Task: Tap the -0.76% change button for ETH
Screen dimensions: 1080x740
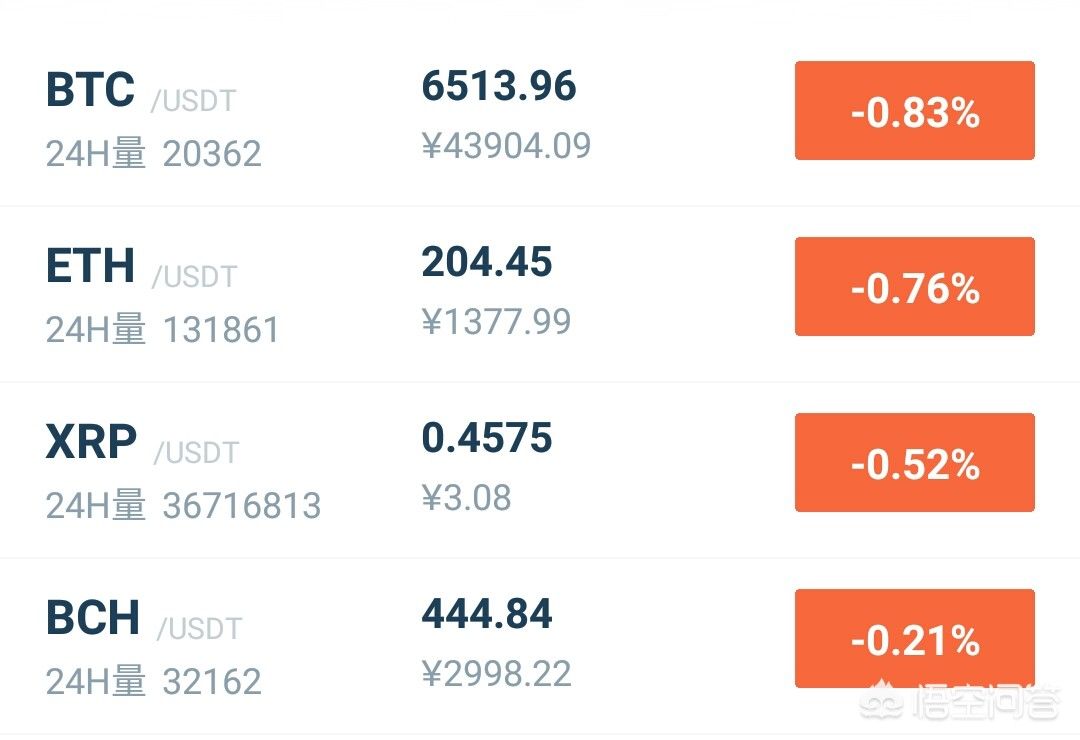Action: coord(914,287)
